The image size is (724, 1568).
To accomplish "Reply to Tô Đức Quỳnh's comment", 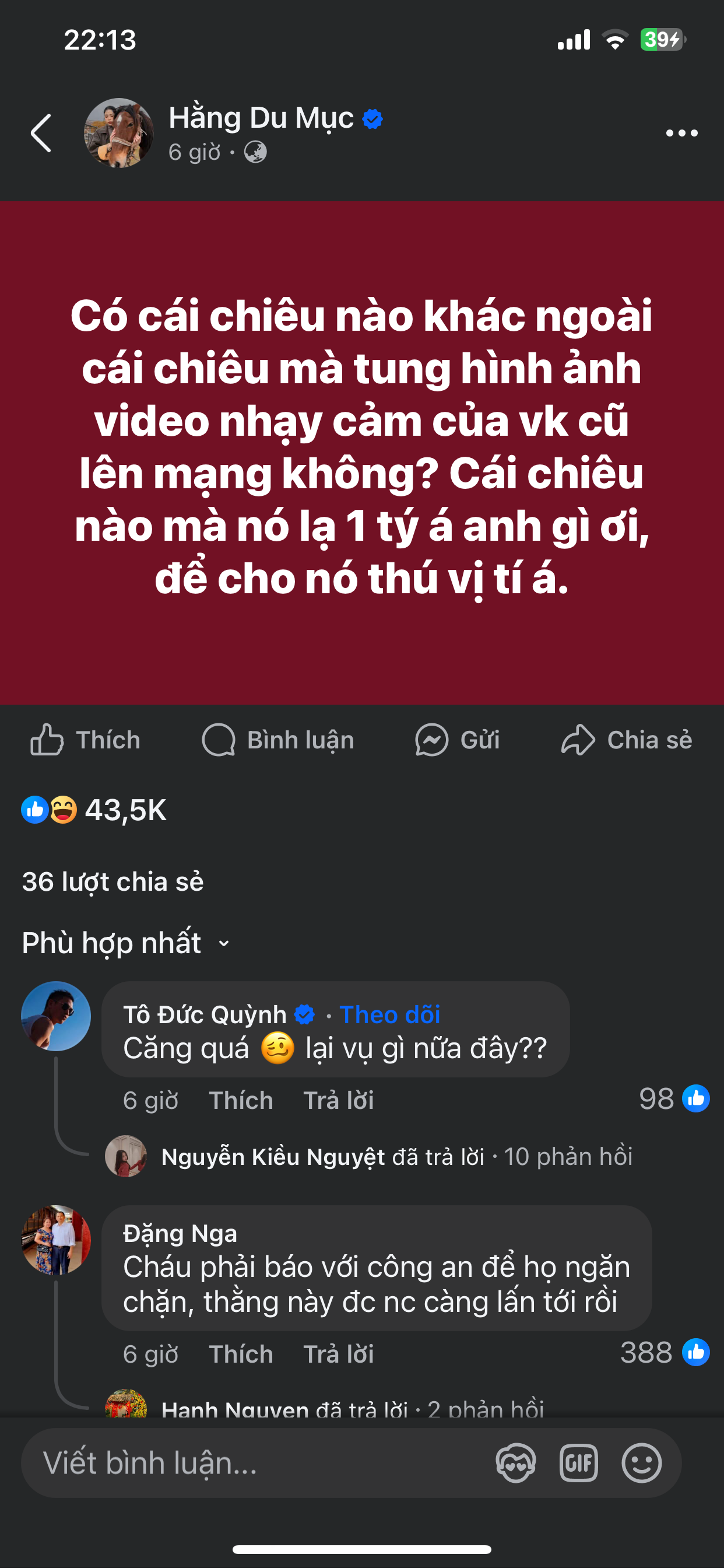I will pyautogui.click(x=338, y=1101).
